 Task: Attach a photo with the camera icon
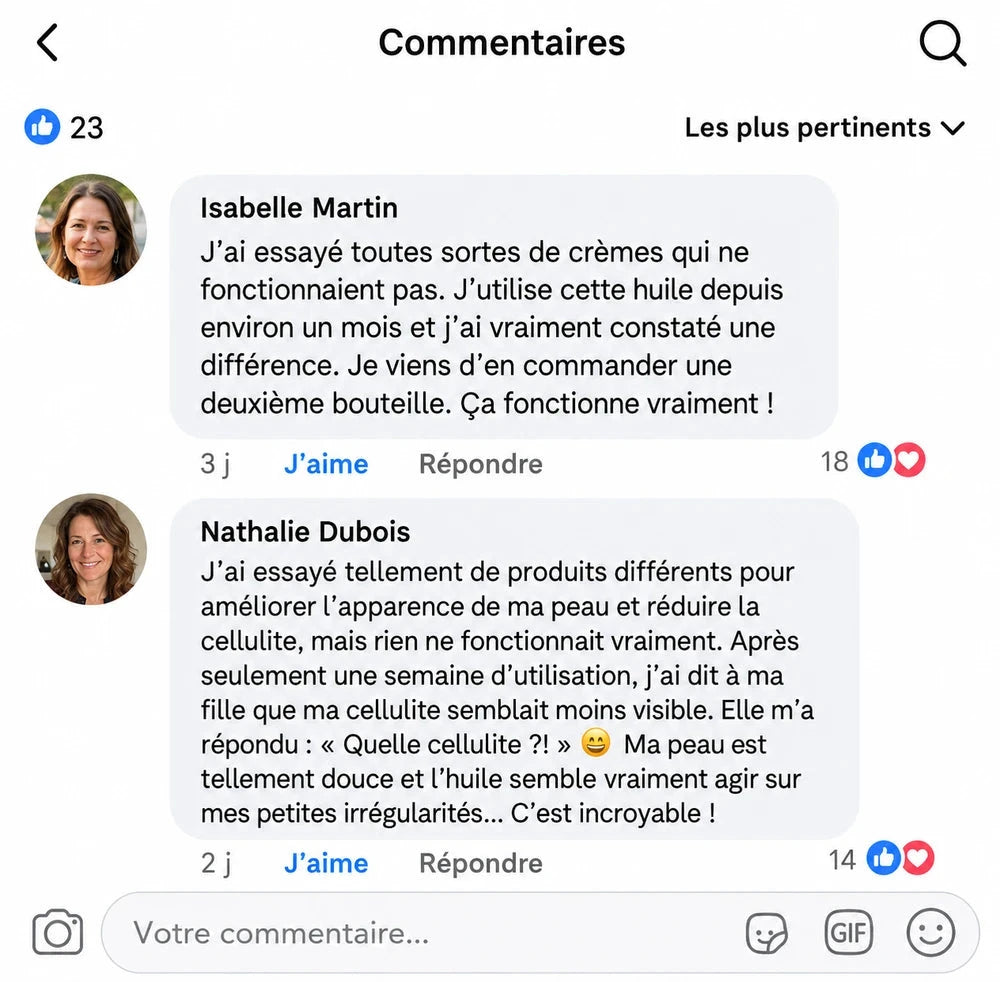(57, 932)
